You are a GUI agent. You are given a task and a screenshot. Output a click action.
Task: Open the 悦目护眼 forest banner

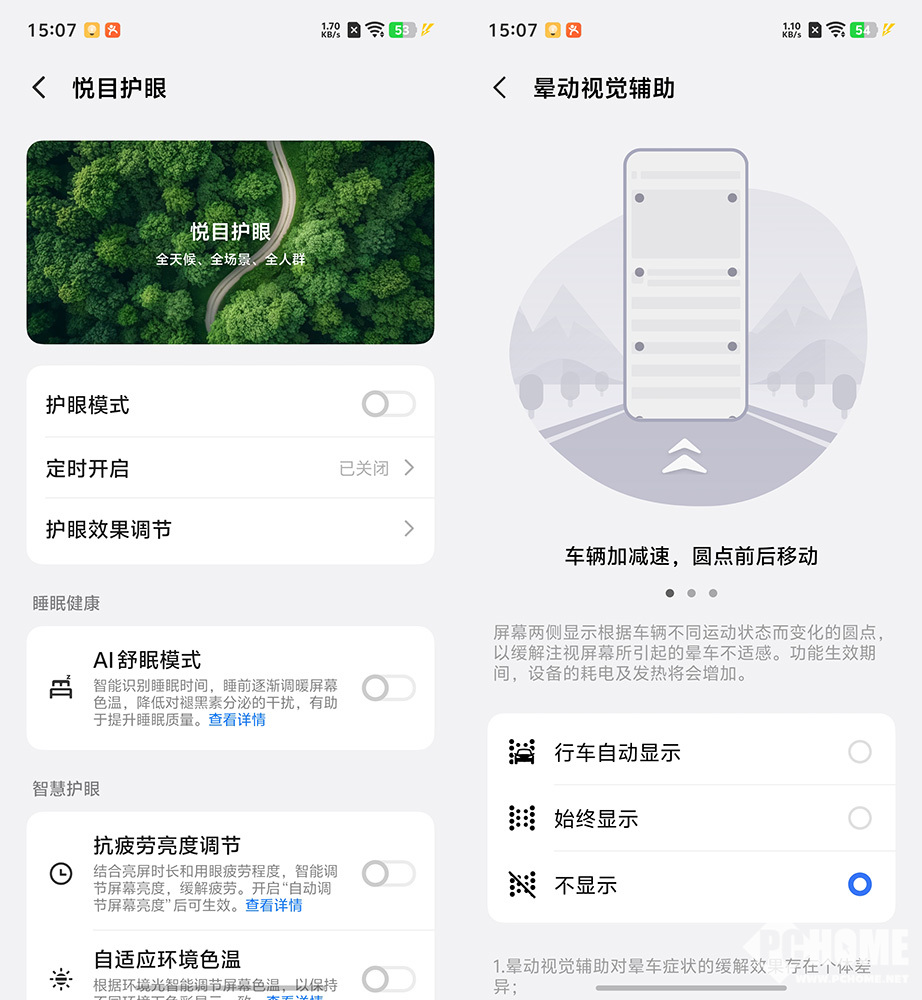tap(230, 242)
